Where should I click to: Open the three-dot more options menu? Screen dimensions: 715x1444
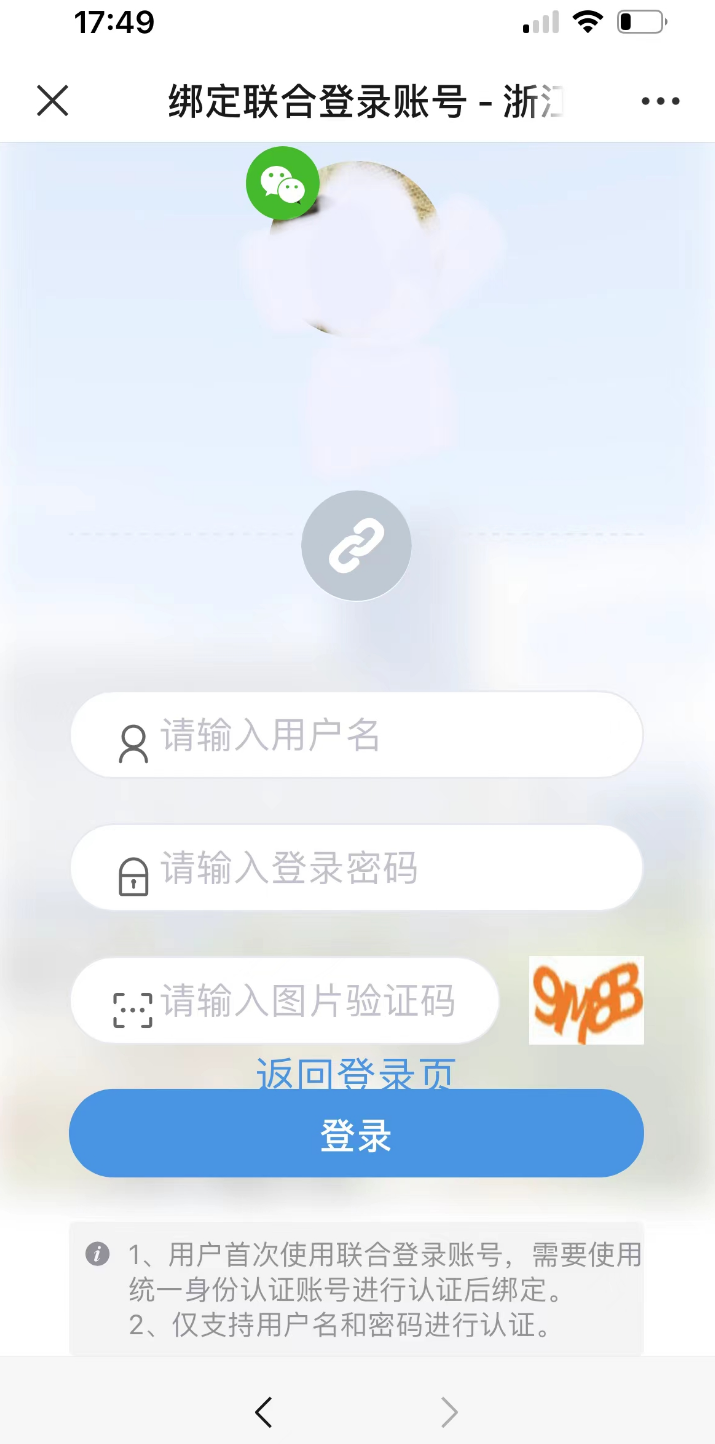pos(660,101)
